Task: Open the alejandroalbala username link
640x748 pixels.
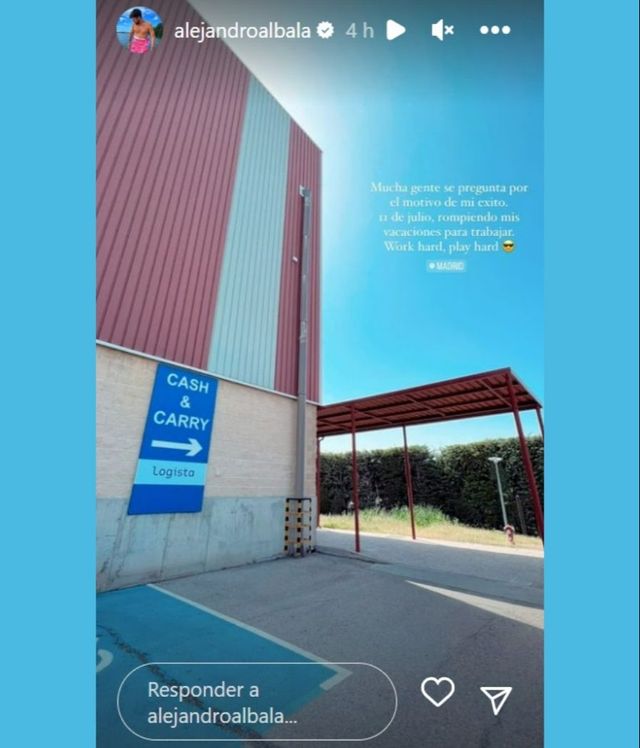Action: click(242, 31)
